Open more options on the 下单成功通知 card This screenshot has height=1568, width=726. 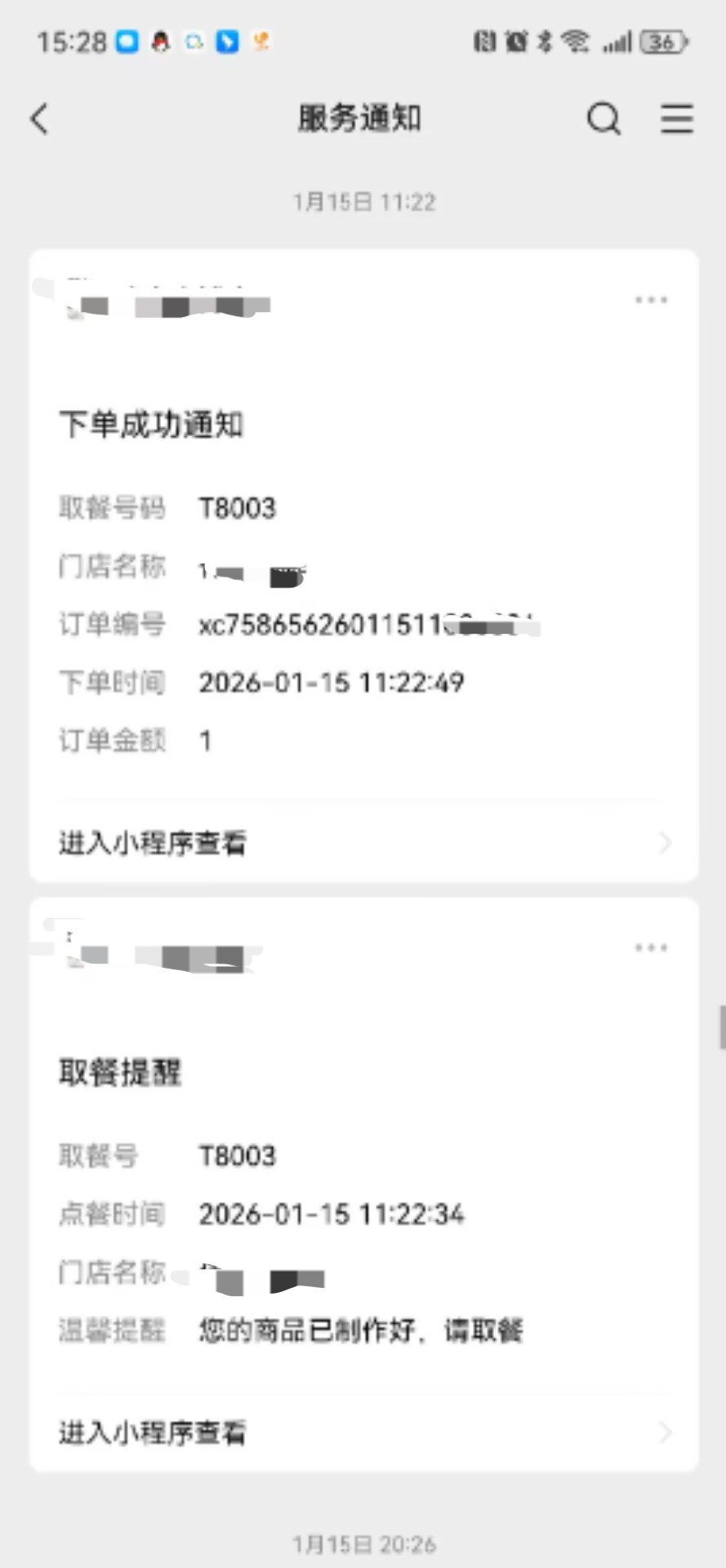(x=651, y=301)
